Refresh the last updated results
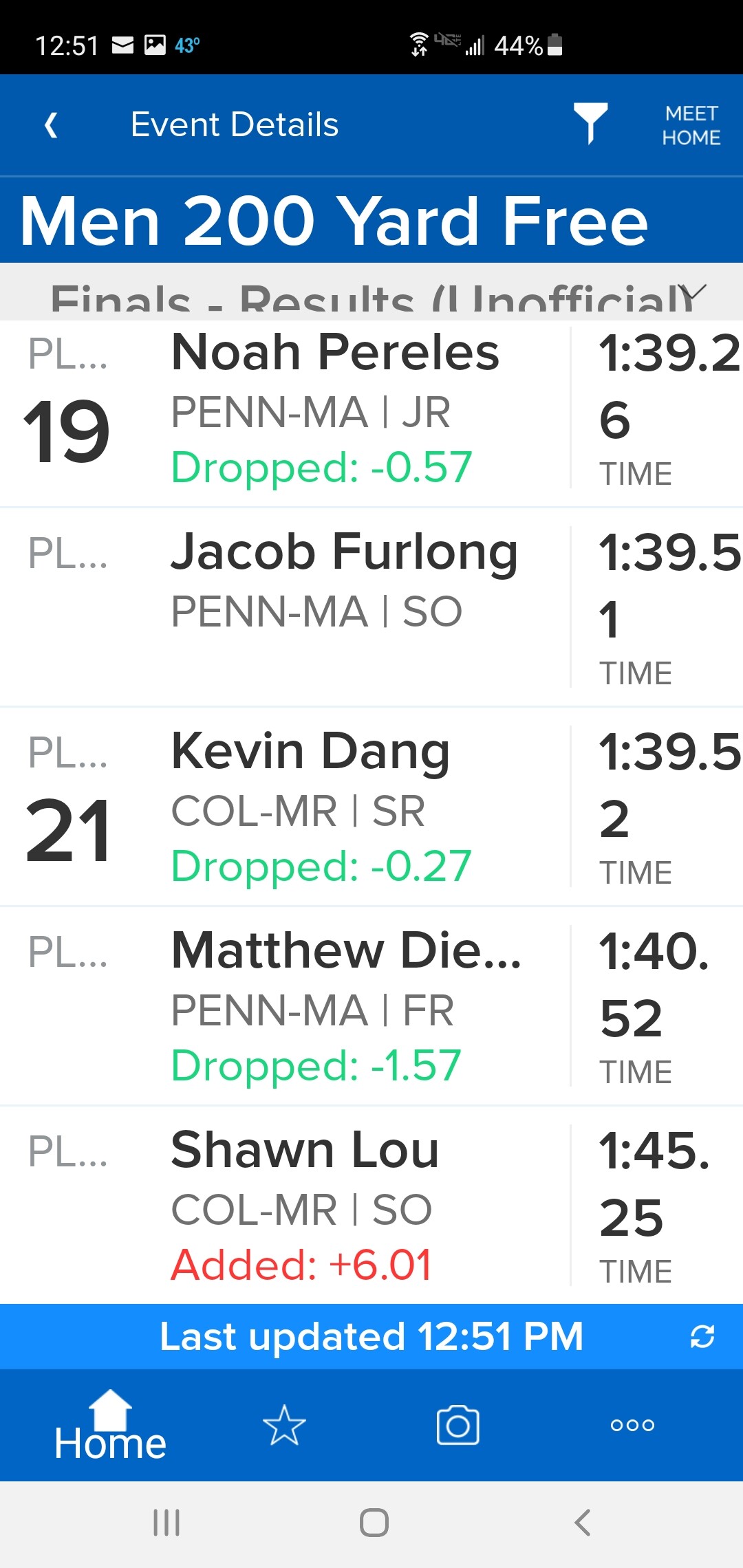The image size is (743, 1568). tap(702, 1336)
